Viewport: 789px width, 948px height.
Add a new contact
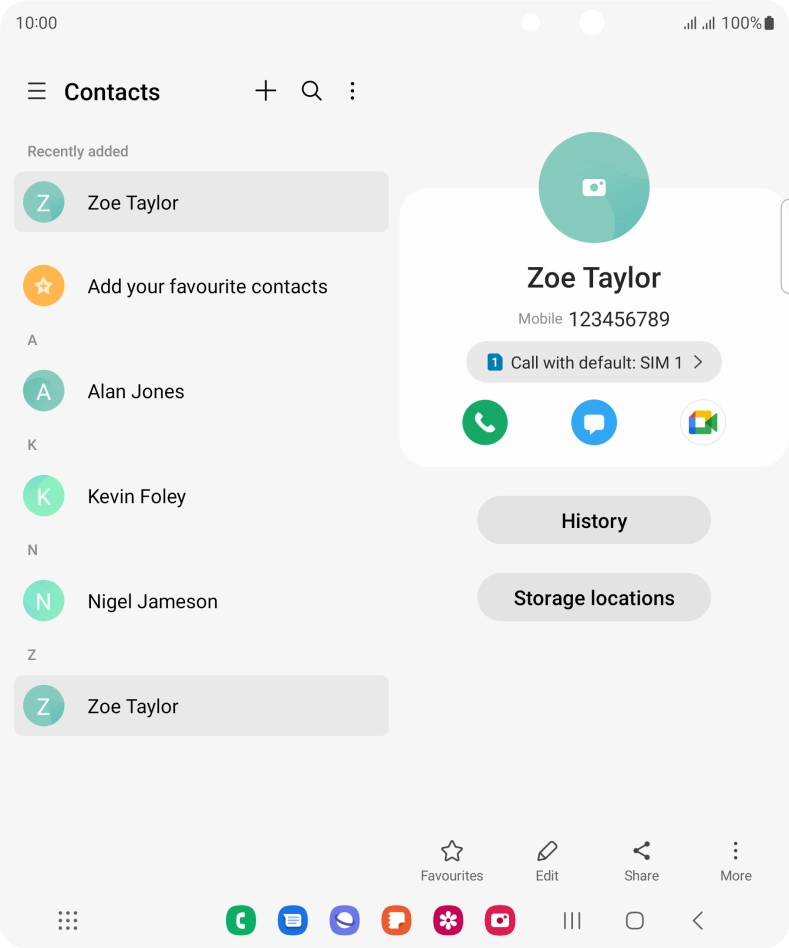pyautogui.click(x=265, y=91)
